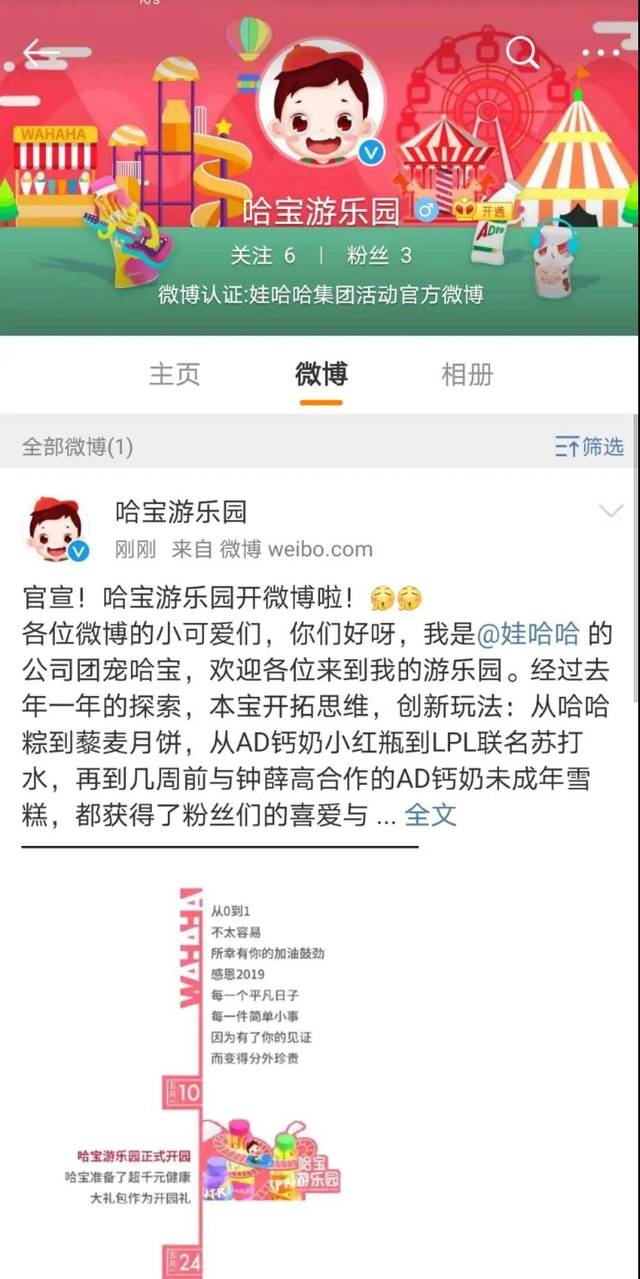The height and width of the screenshot is (1279, 640).
Task: Select the 微博 tab
Action: [x=321, y=374]
